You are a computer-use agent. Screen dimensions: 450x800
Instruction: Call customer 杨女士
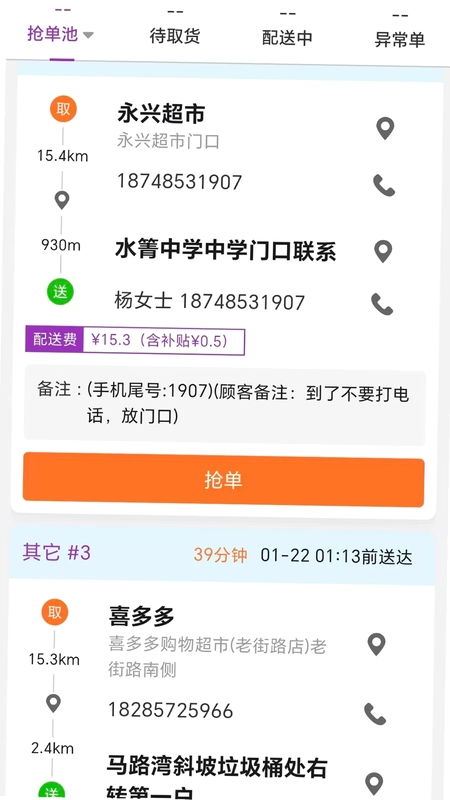(382, 304)
